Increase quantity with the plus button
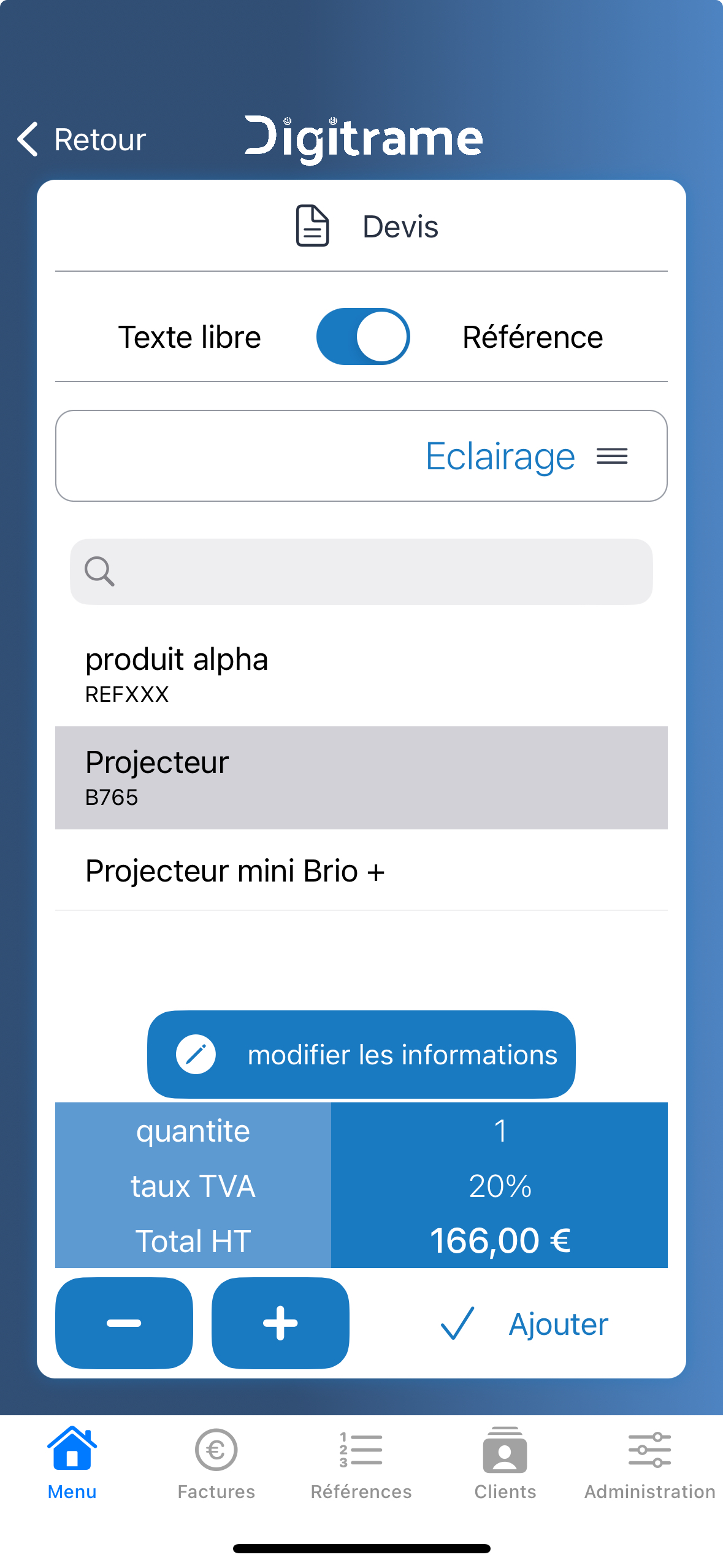Image resolution: width=723 pixels, height=1568 pixels. pos(280,1323)
